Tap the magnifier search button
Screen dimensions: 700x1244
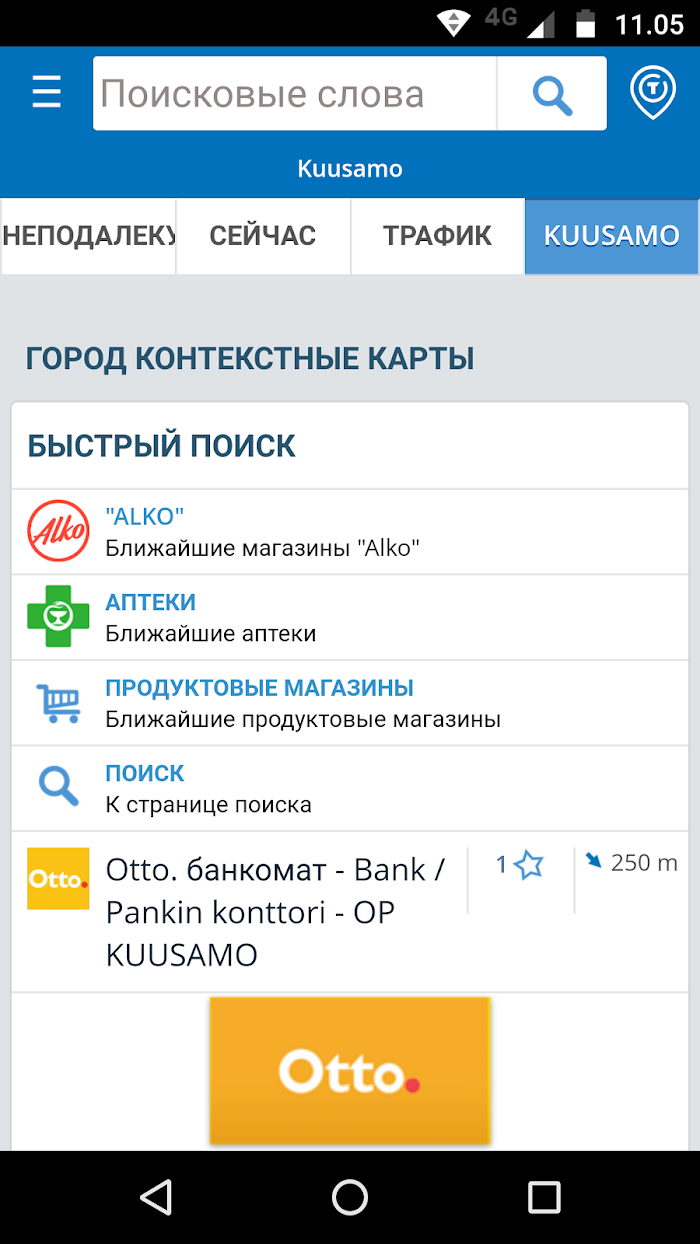[552, 94]
